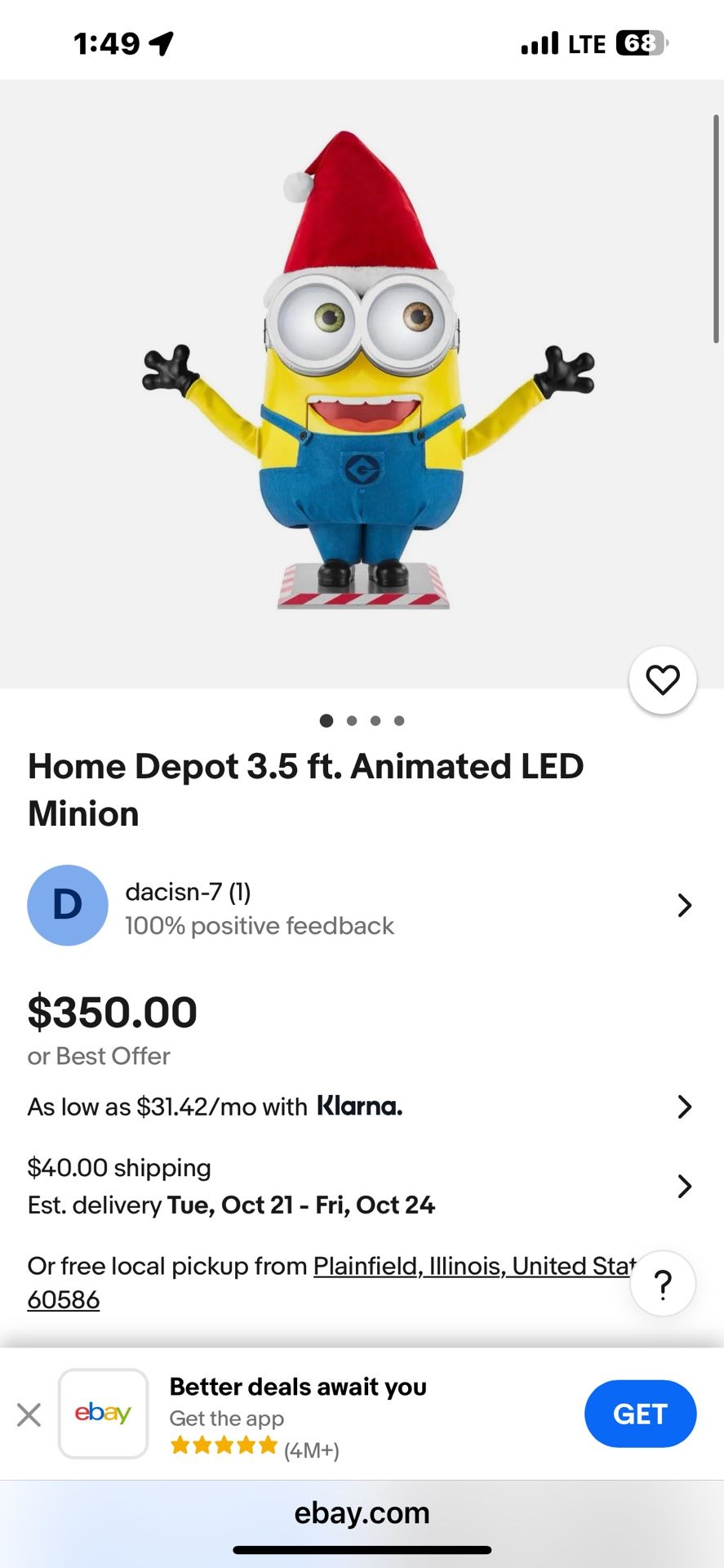Toggle the watchlist heart on the product image
724x1568 pixels.
tap(663, 679)
